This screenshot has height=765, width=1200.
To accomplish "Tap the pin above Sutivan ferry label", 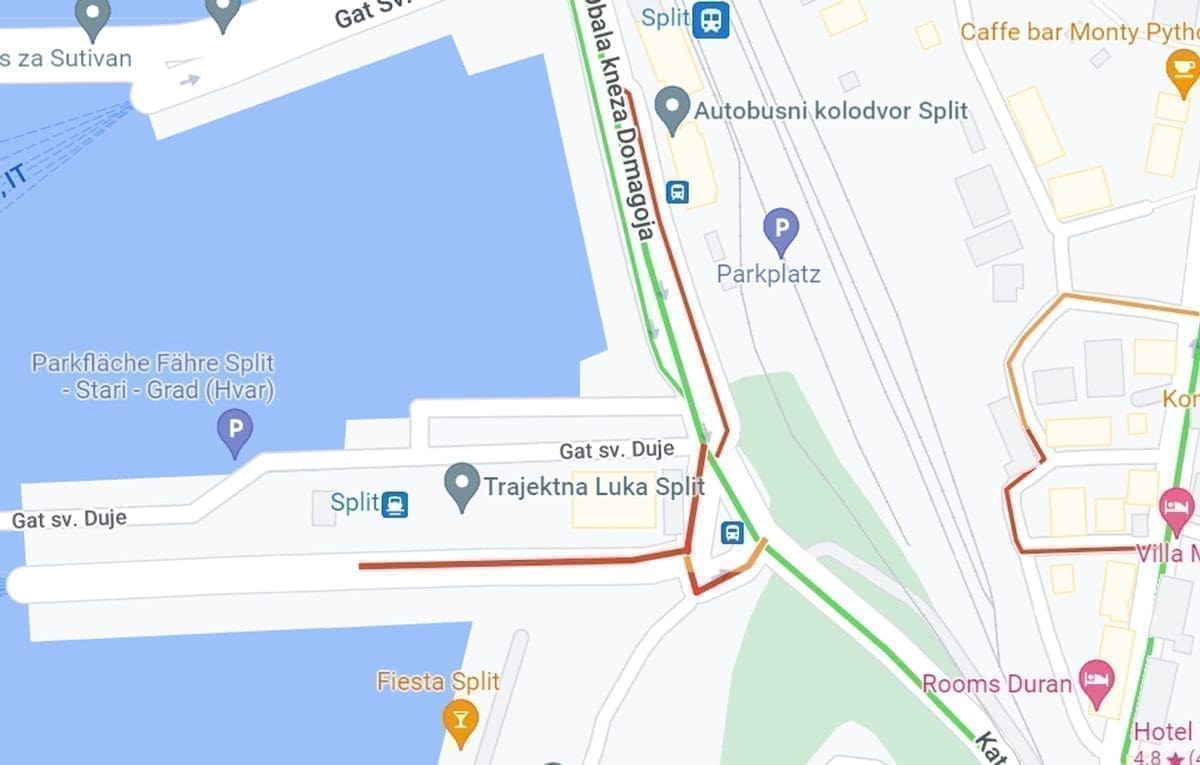I will click(93, 17).
